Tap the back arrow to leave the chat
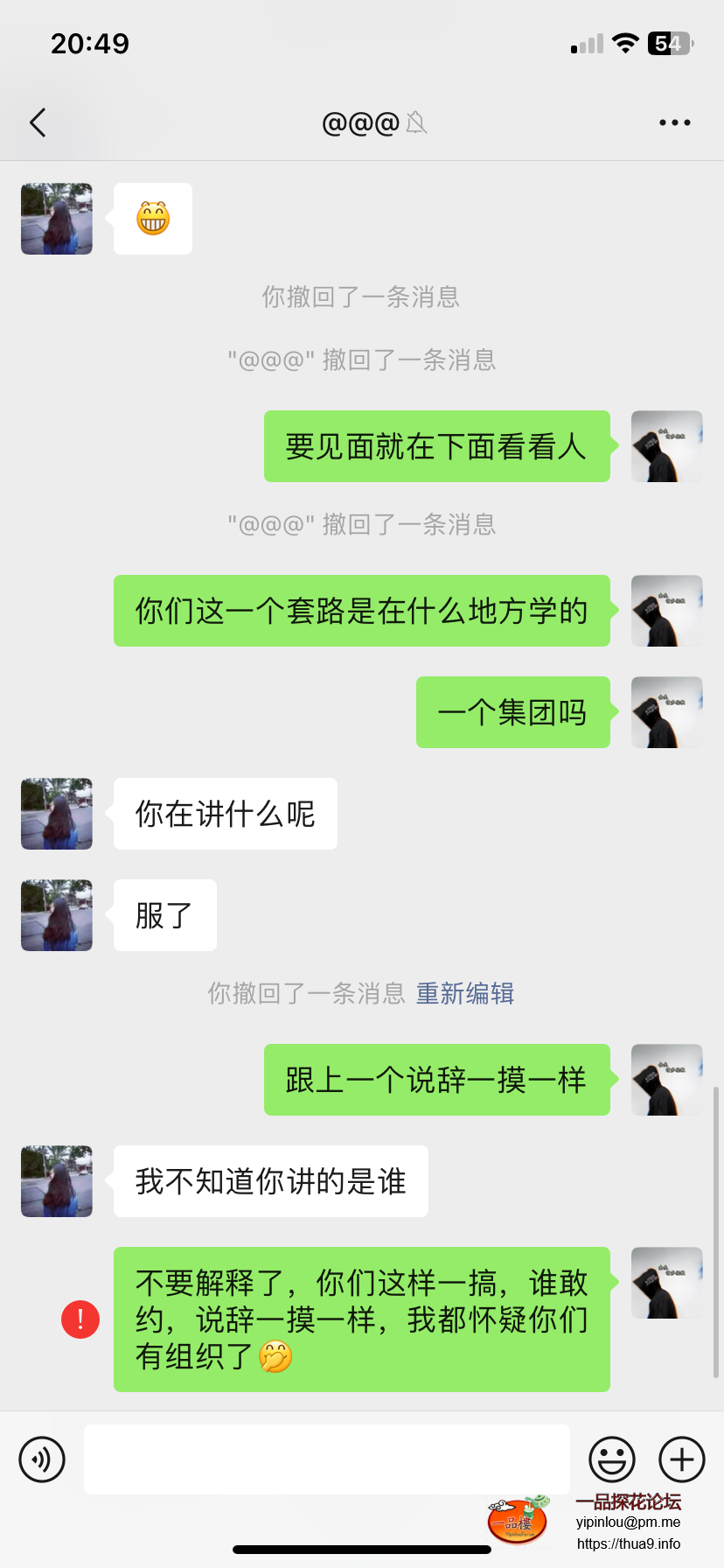 pos(37,122)
